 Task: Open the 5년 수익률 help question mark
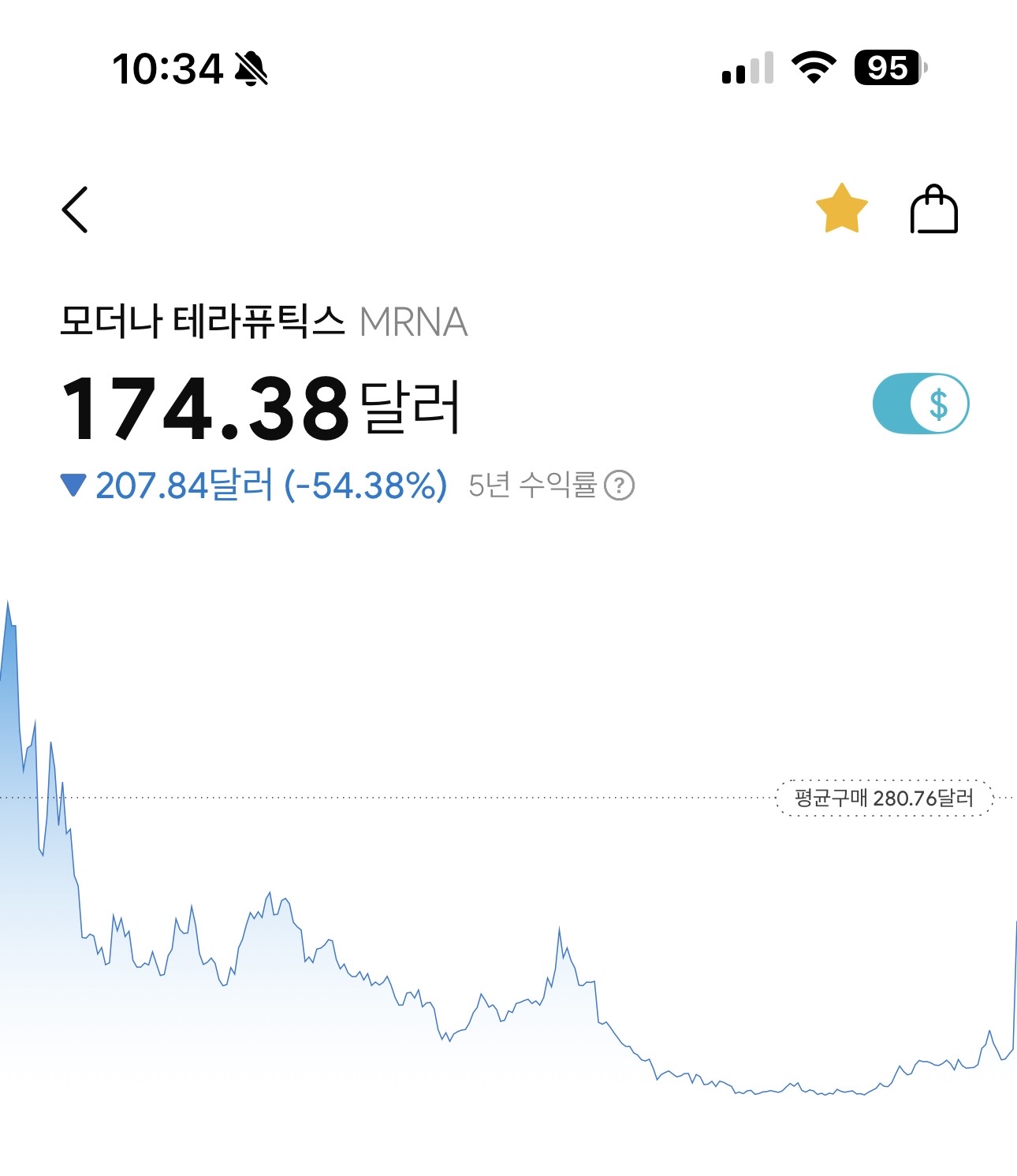[619, 485]
